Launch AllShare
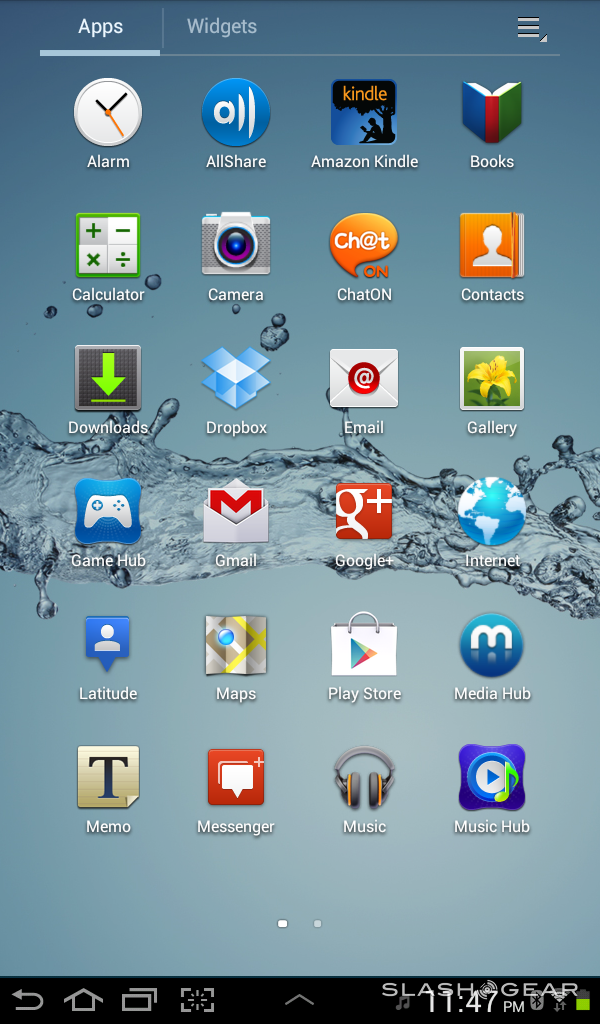The height and width of the screenshot is (1024, 600). coord(236,113)
